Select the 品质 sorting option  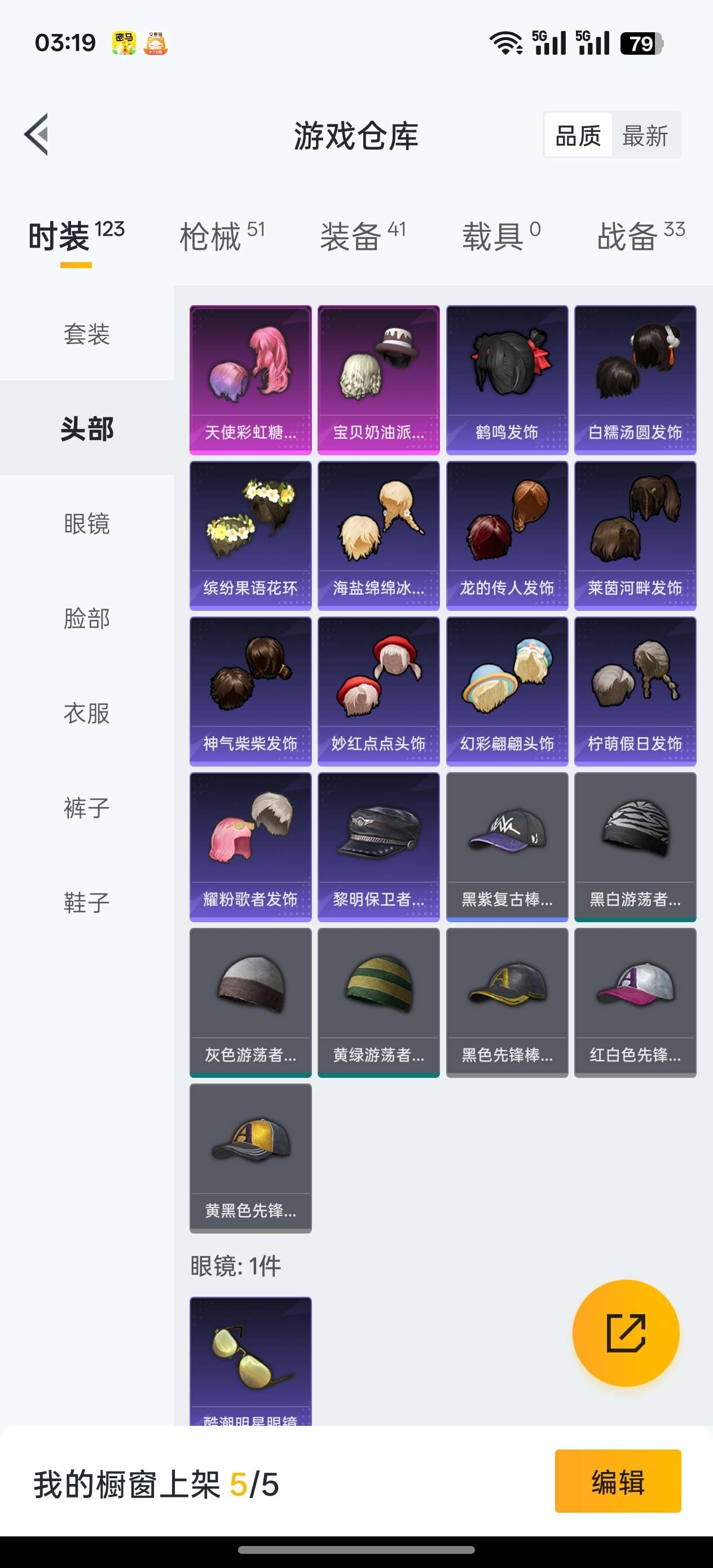click(x=578, y=135)
